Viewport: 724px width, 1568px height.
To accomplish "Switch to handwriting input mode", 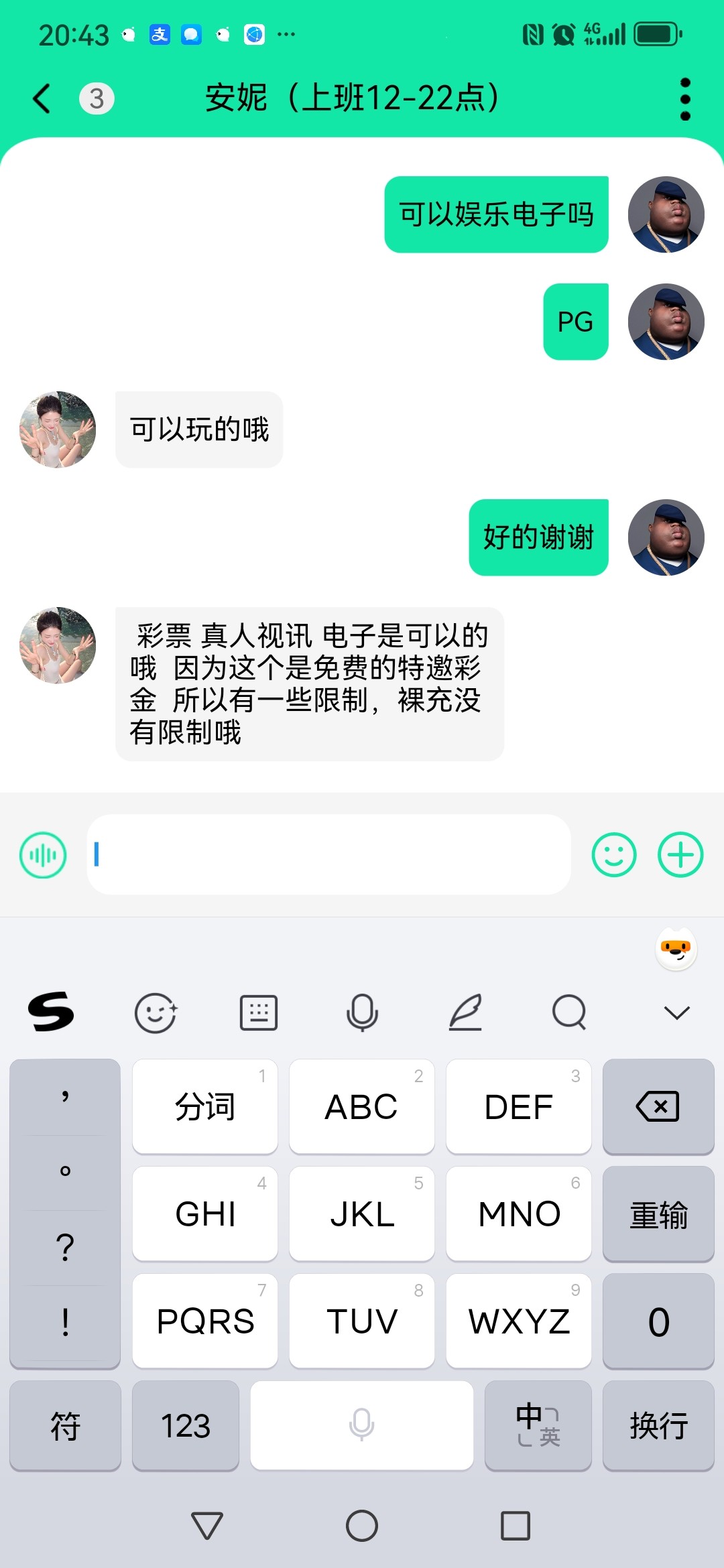I will (x=466, y=1012).
